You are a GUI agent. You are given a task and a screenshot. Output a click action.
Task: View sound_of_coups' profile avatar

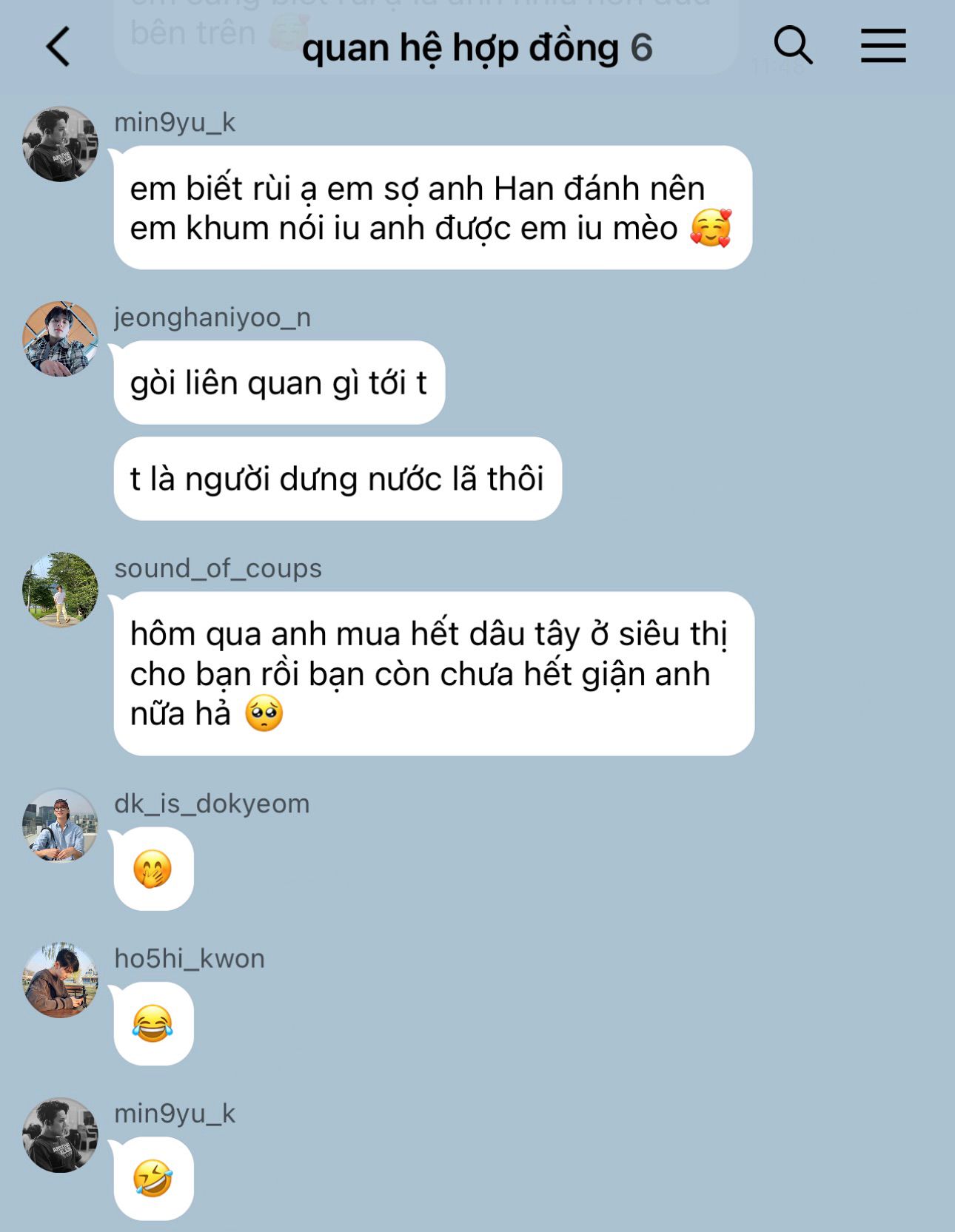[x=60, y=590]
